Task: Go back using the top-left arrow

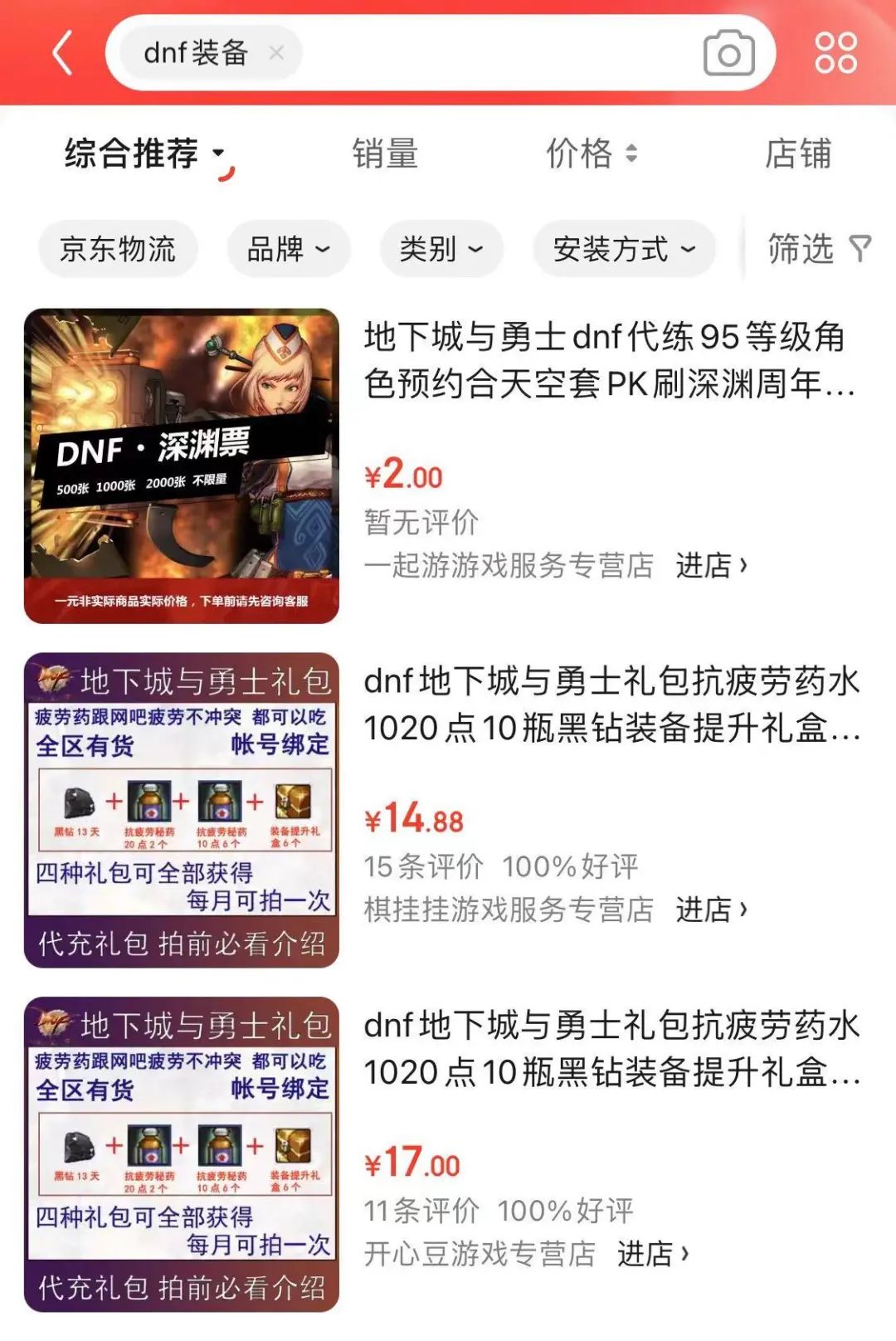Action: pos(63,53)
